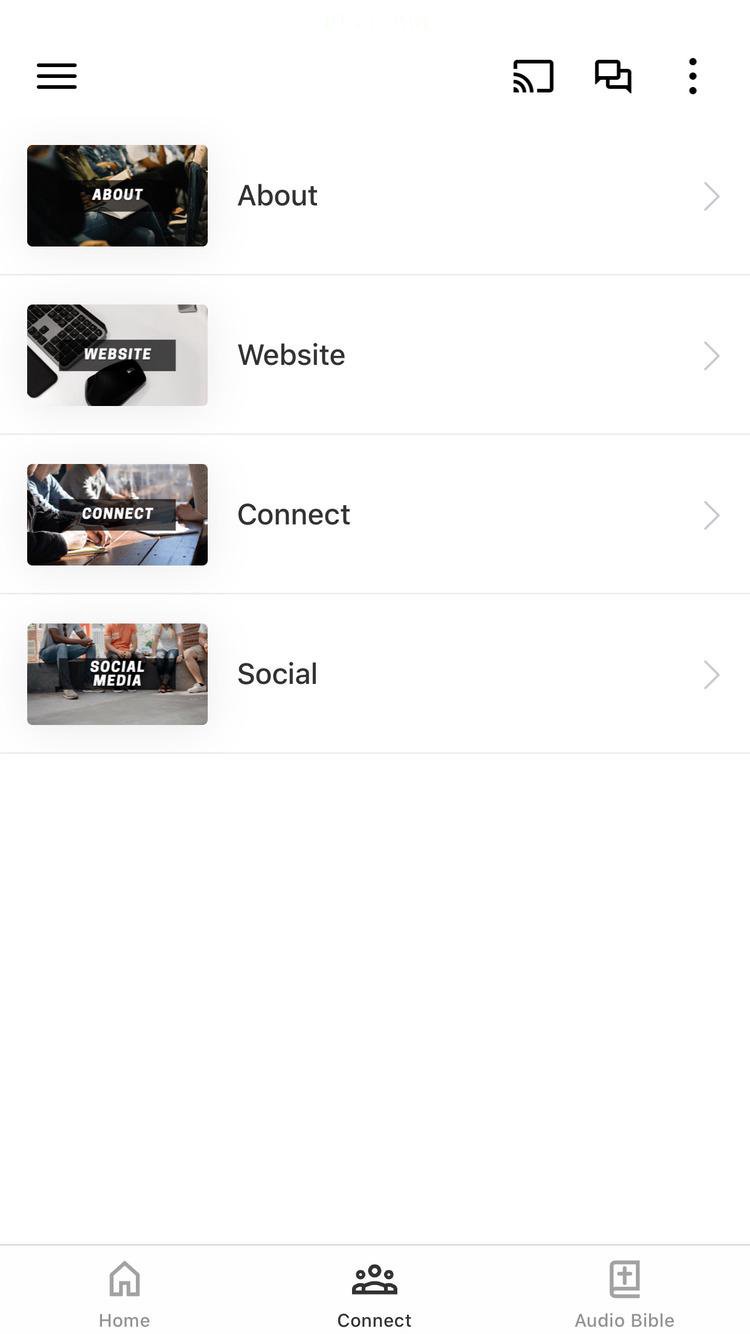The height and width of the screenshot is (1334, 750).
Task: Open the hamburger drawer menu
Action: (x=57, y=76)
